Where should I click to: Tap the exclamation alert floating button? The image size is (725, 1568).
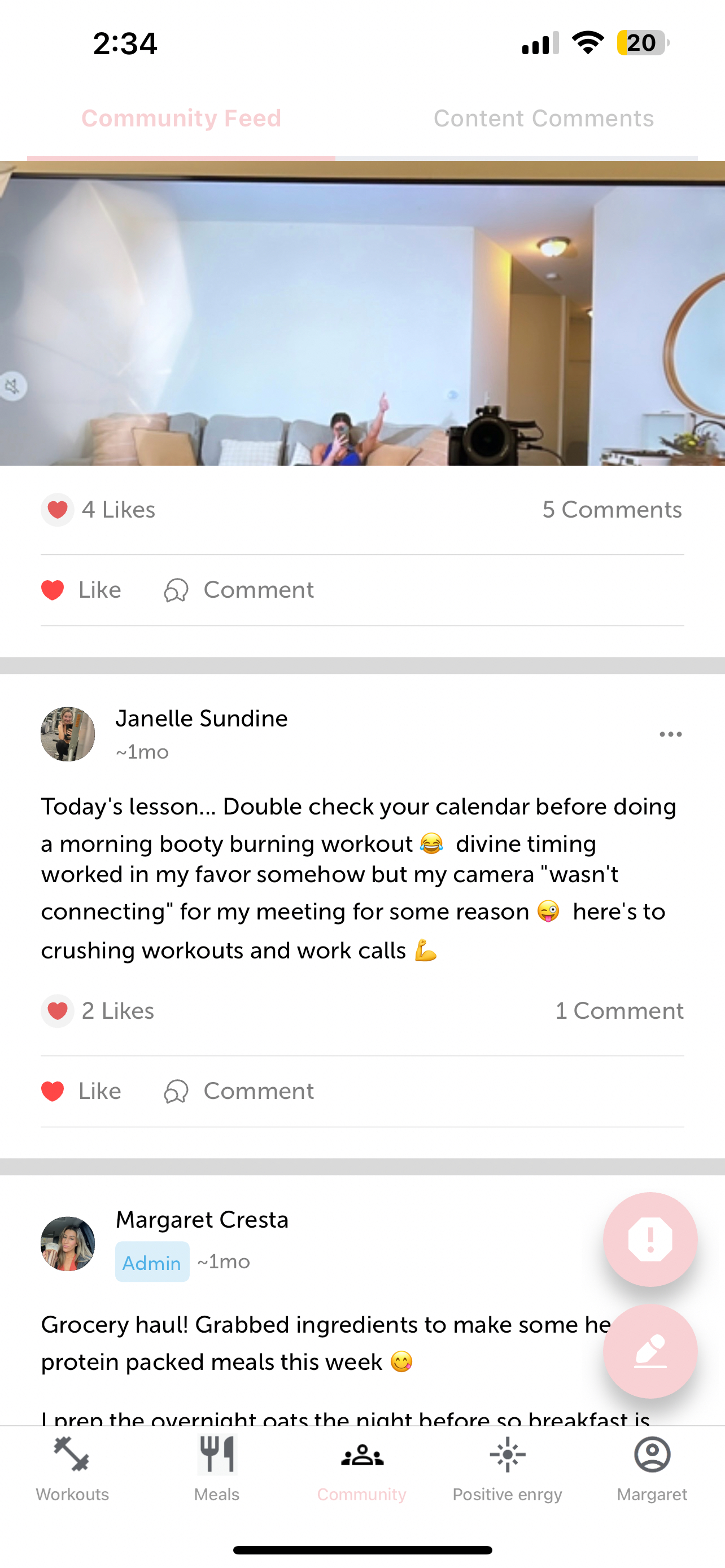tap(649, 1239)
